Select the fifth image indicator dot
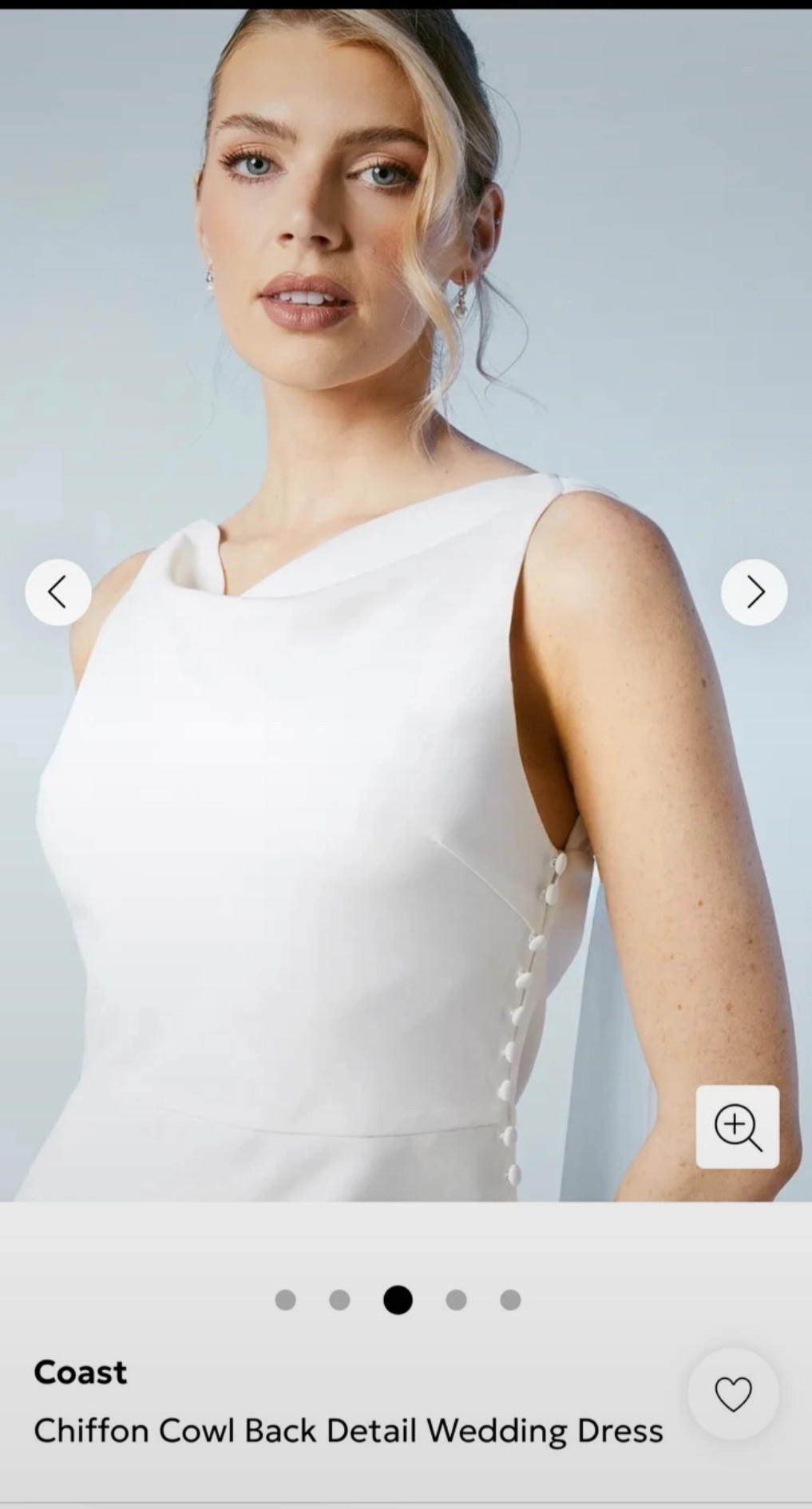812x1509 pixels. [x=510, y=1300]
